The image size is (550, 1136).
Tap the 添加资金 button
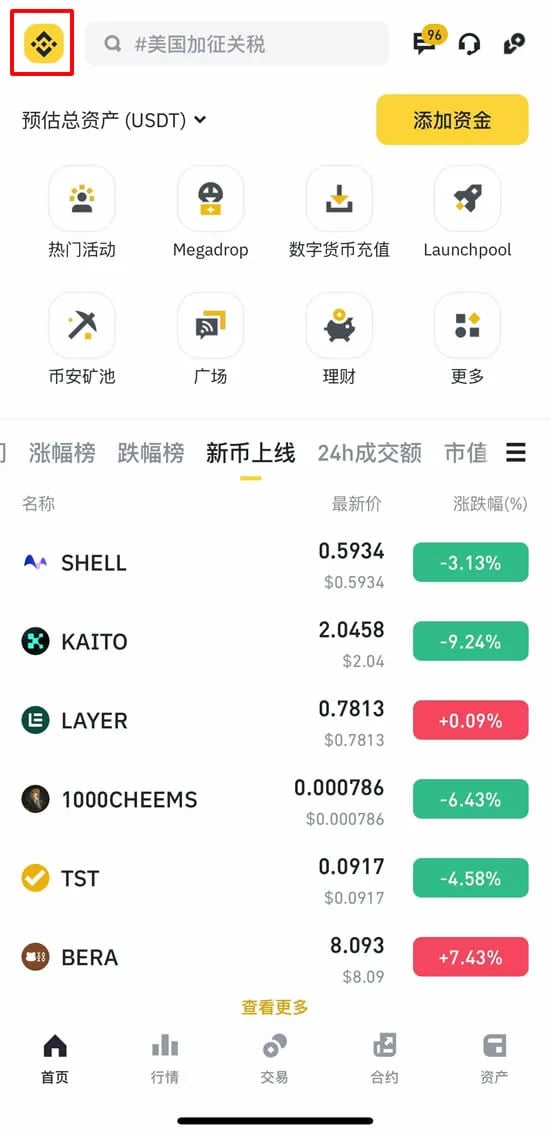(452, 120)
